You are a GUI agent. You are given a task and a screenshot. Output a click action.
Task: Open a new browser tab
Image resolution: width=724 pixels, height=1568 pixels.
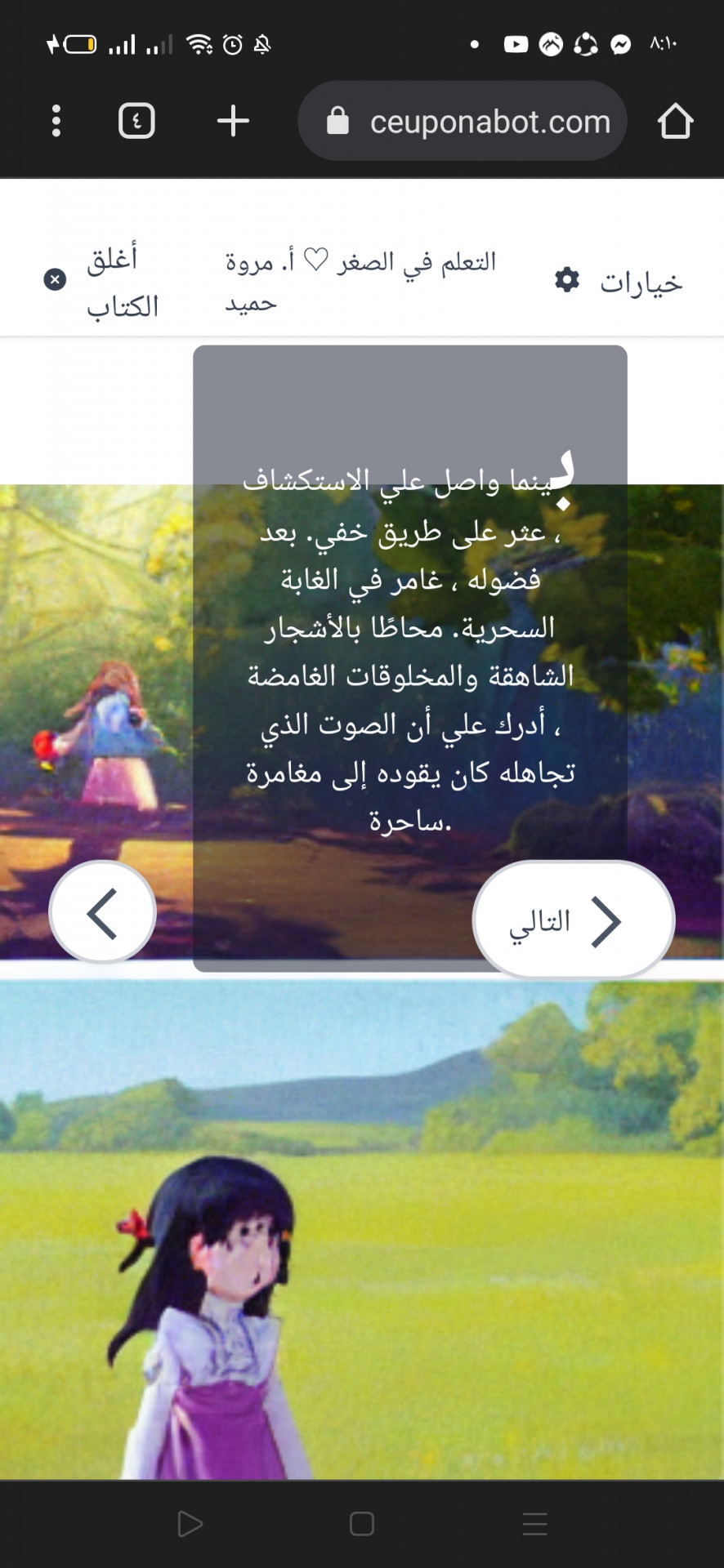[233, 121]
